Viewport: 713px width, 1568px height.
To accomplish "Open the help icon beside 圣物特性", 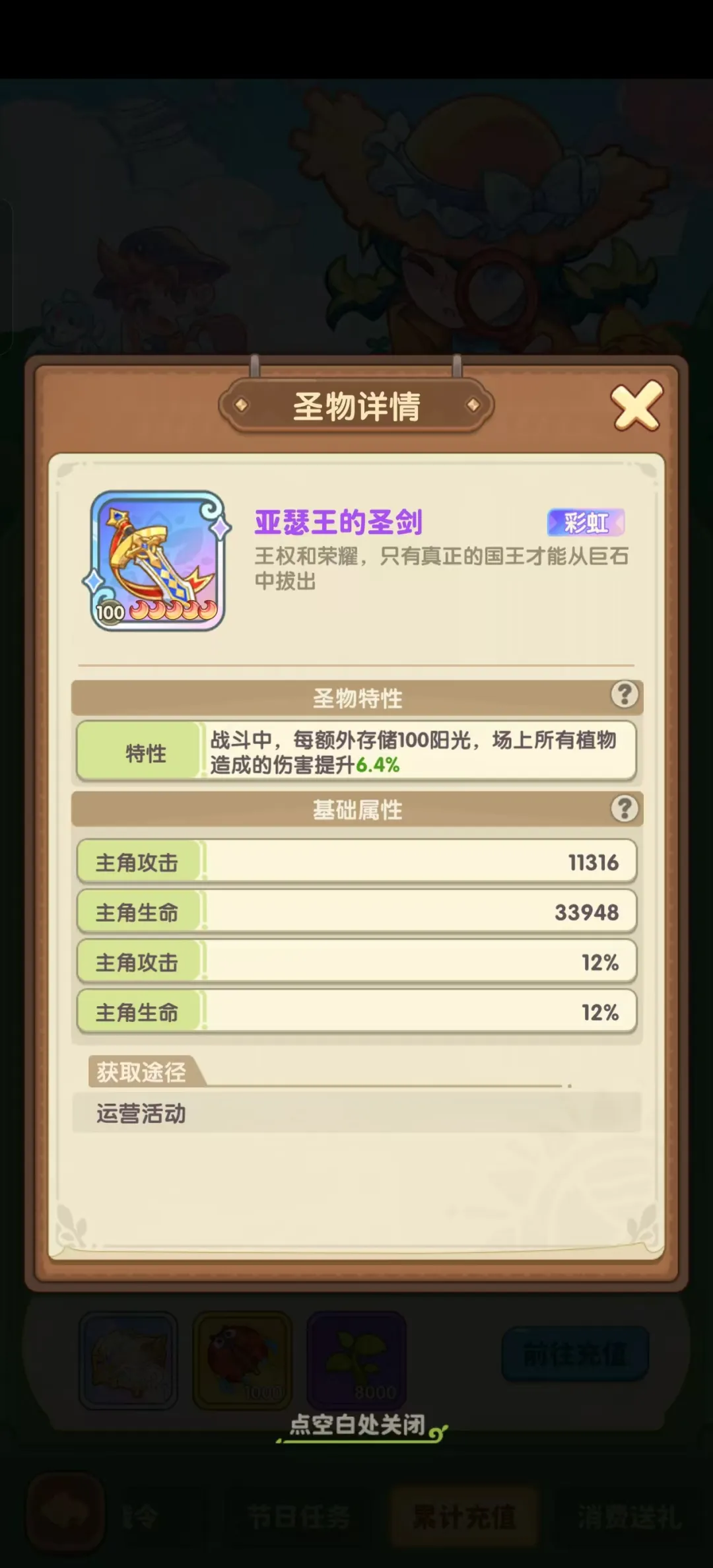I will click(625, 695).
